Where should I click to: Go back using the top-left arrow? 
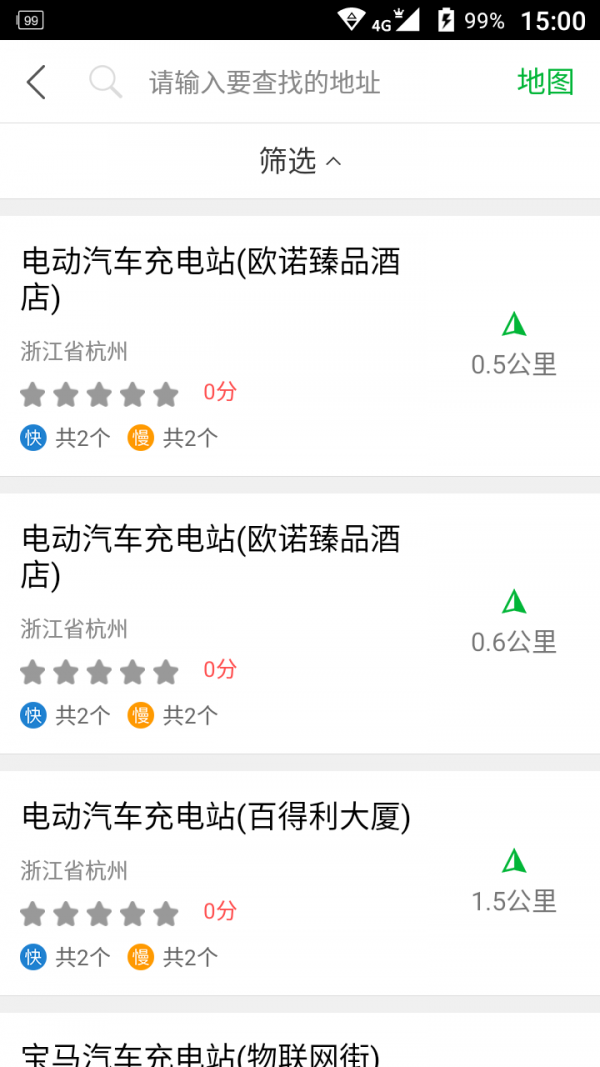36,82
